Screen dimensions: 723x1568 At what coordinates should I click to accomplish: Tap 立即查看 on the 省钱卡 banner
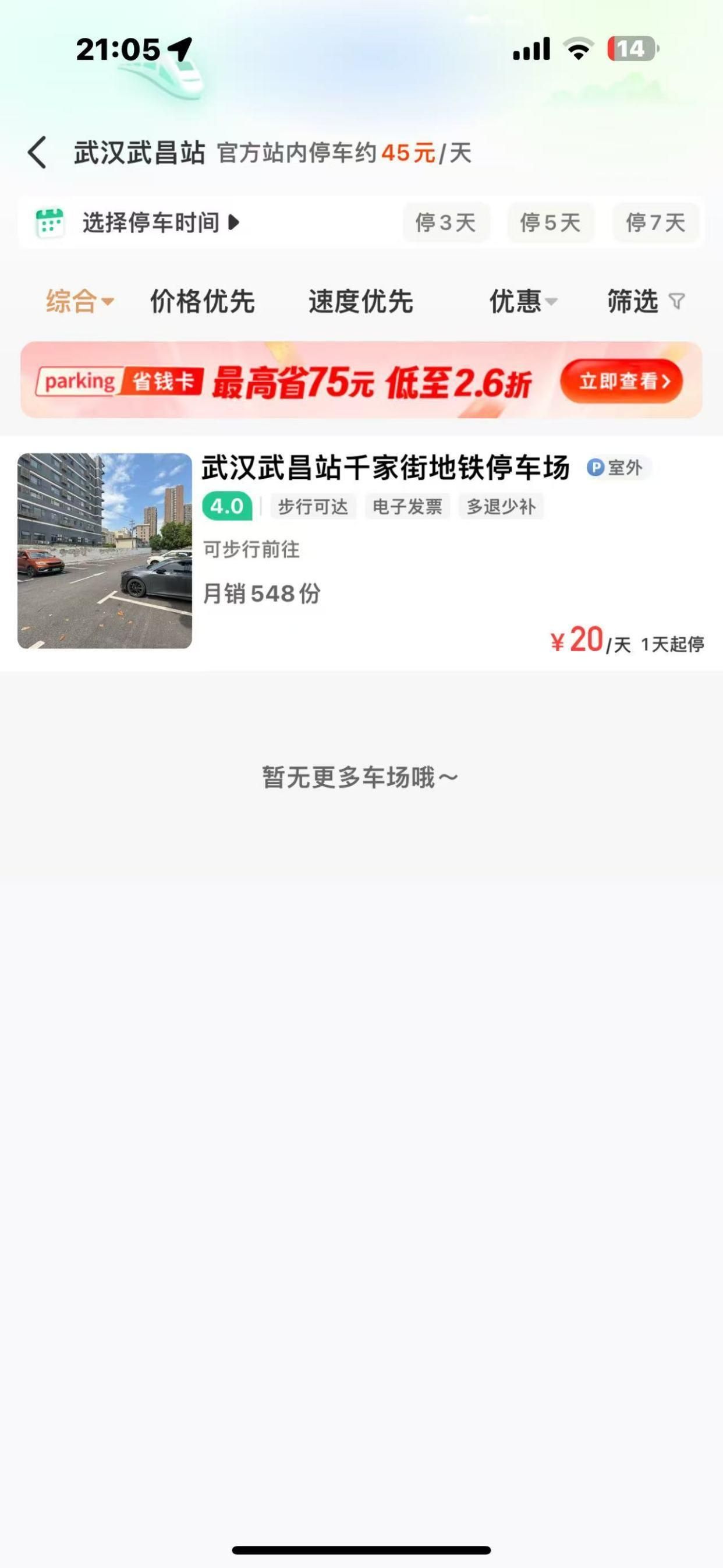(x=621, y=381)
